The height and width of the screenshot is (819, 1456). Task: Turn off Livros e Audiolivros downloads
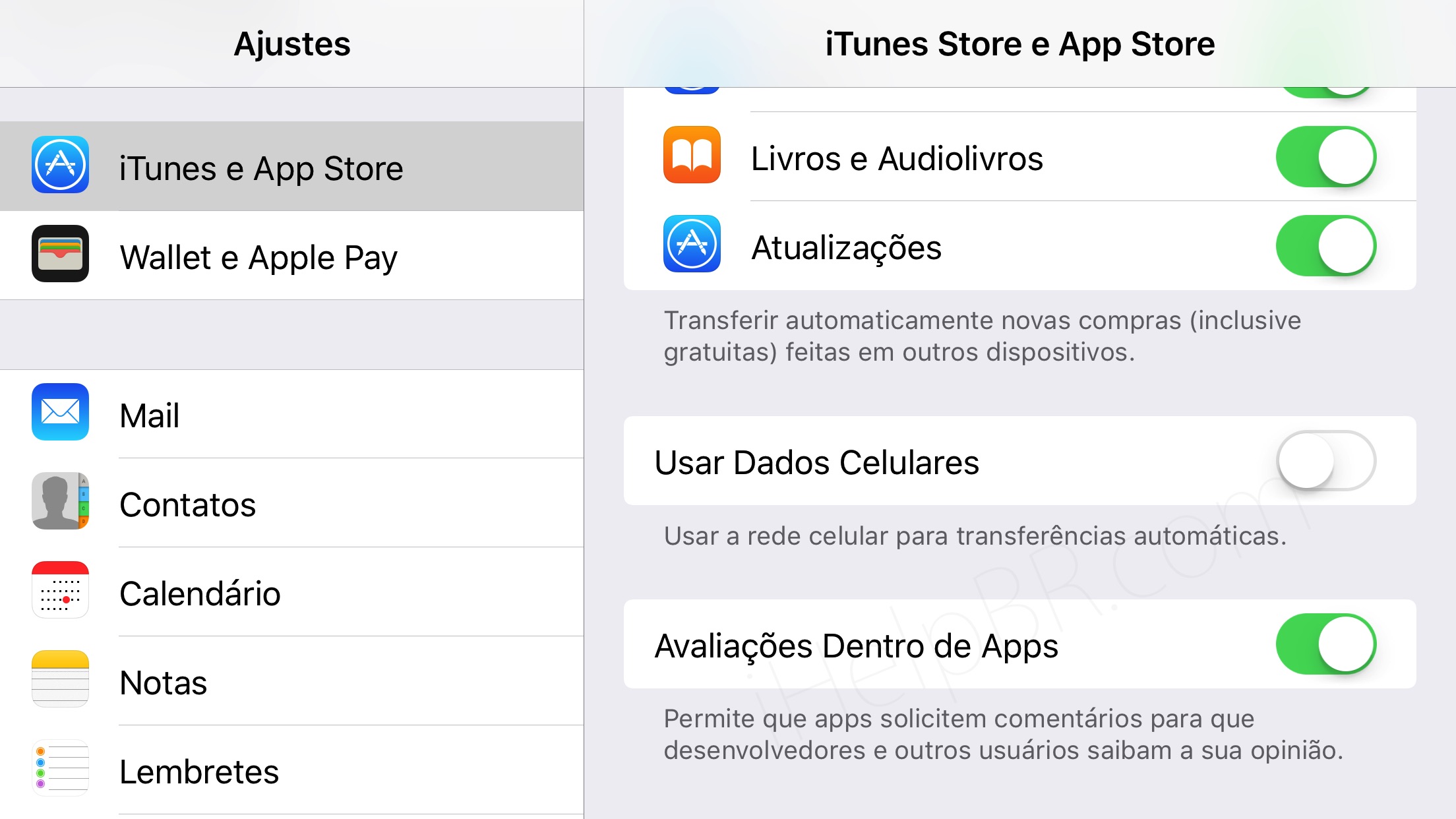(1325, 158)
